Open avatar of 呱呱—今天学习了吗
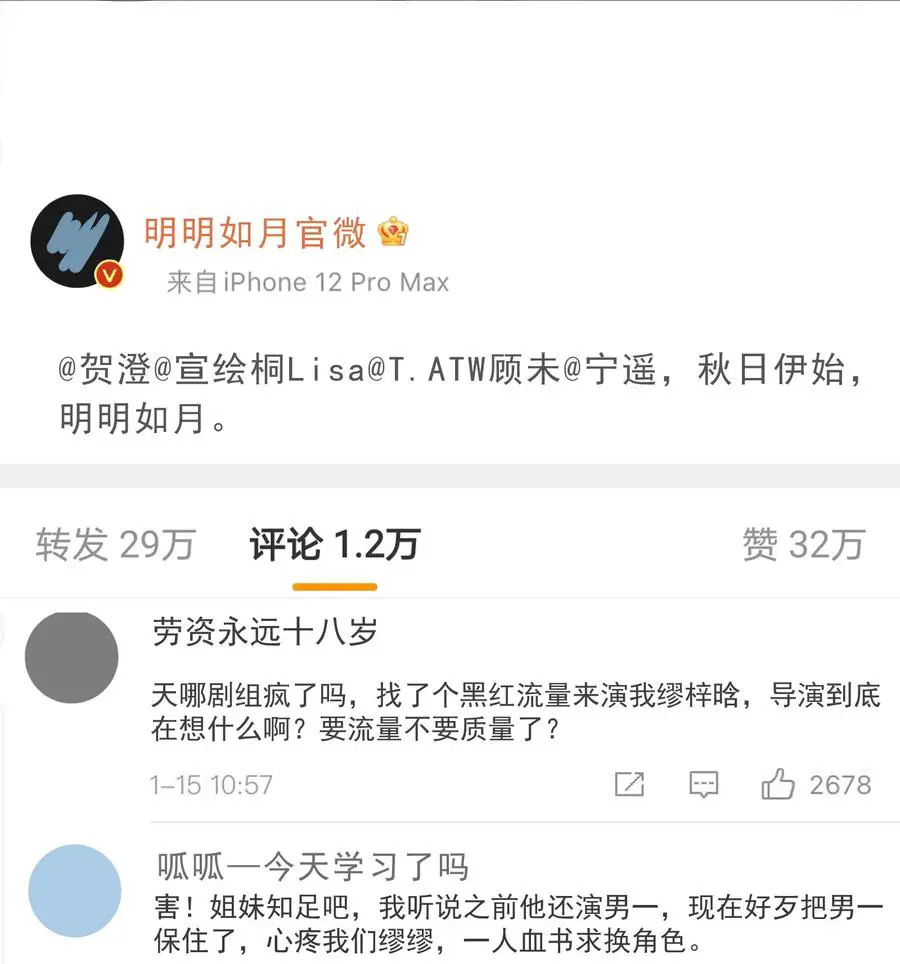Image resolution: width=900 pixels, height=964 pixels. [74, 890]
